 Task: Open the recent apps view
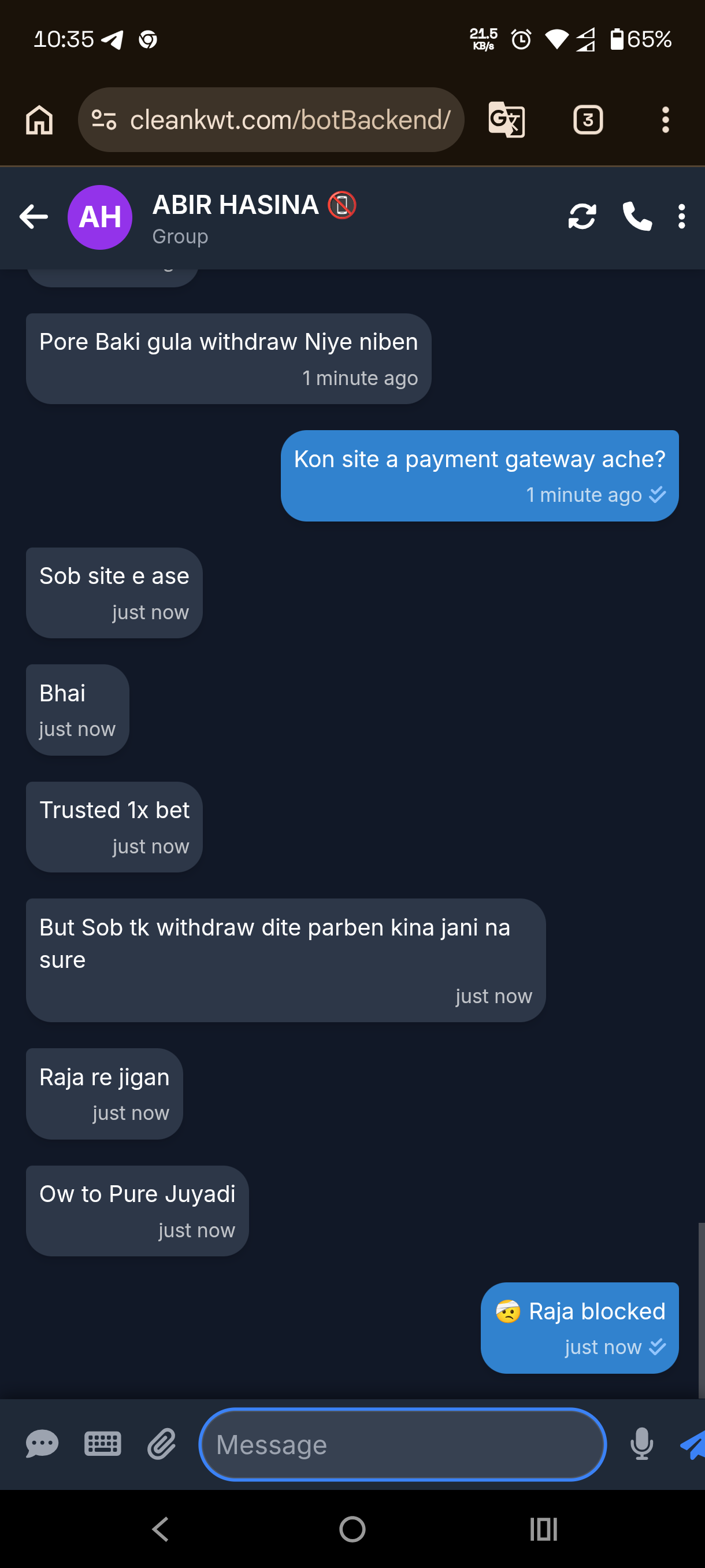pyautogui.click(x=543, y=1529)
